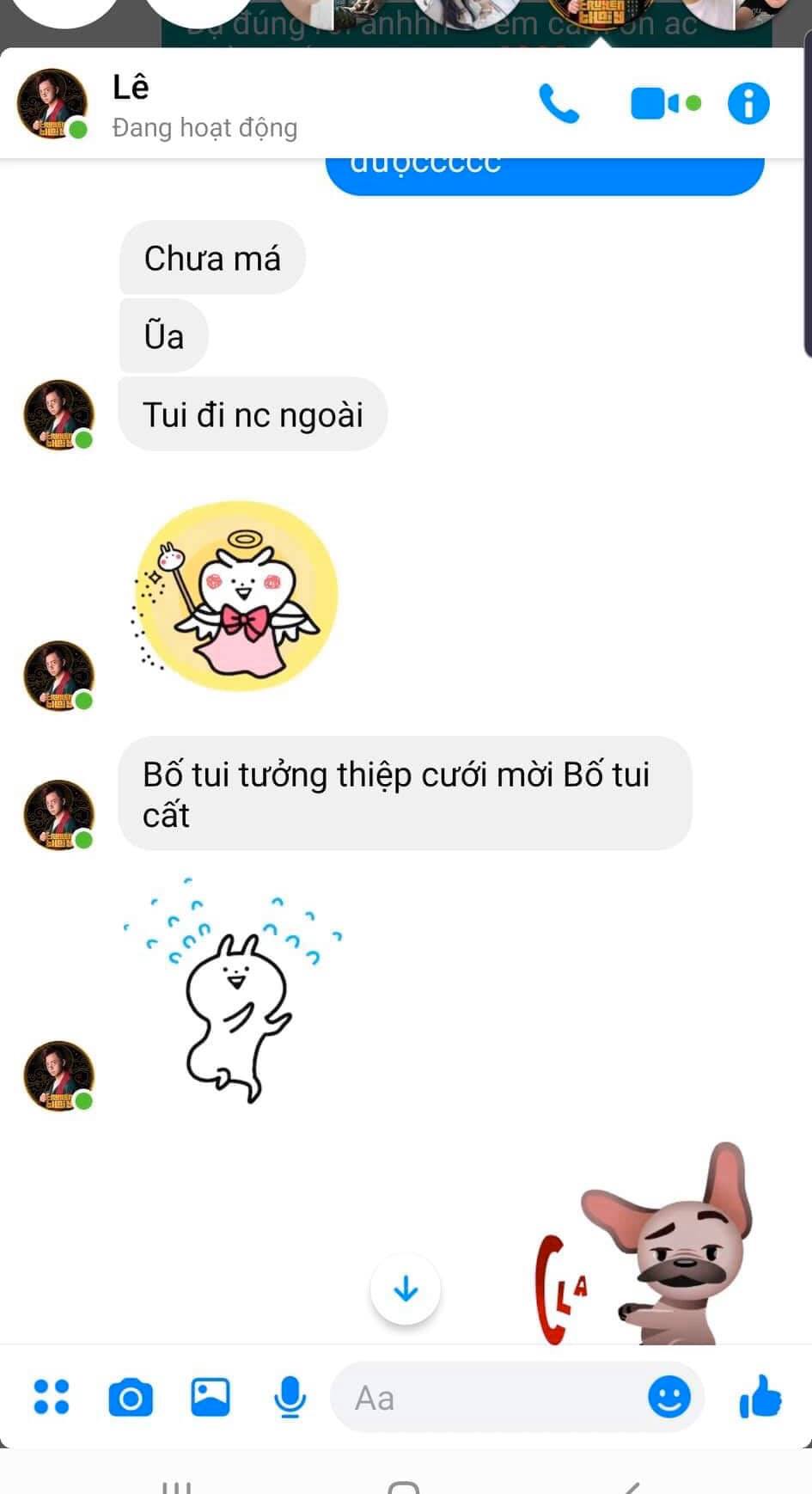Open conversation info for Lê
The image size is (812, 1494).
[x=748, y=104]
